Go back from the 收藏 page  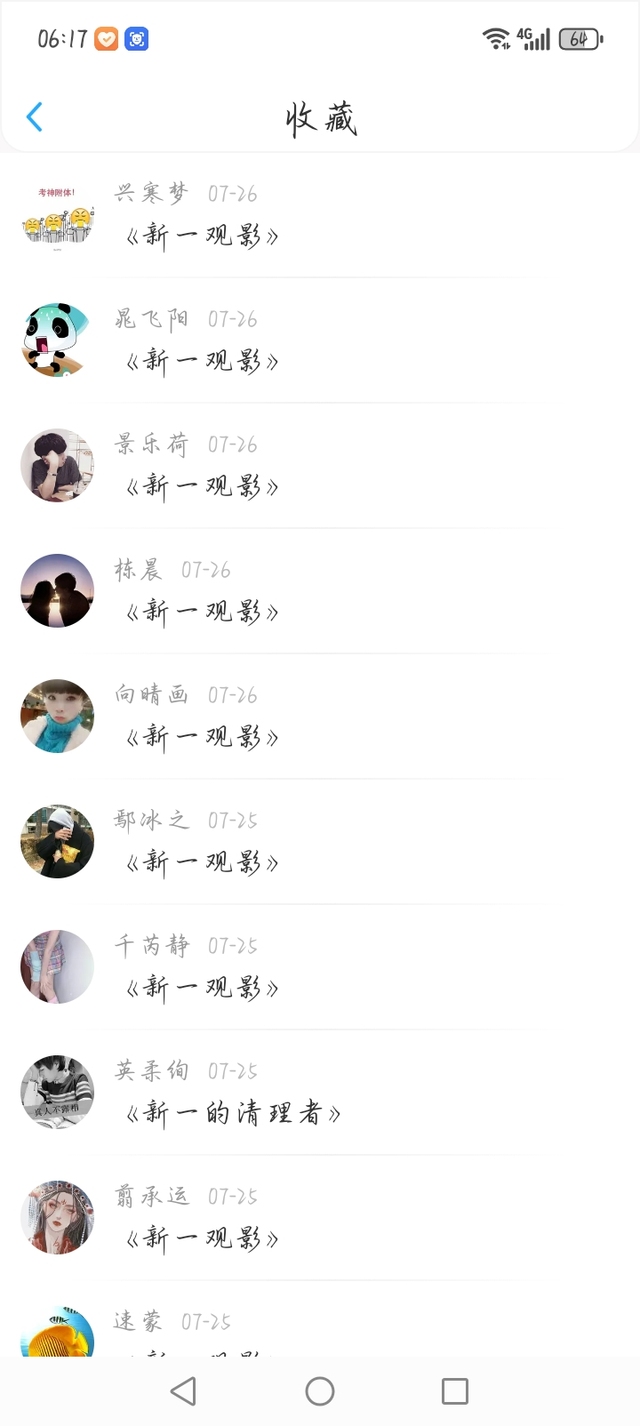click(35, 118)
